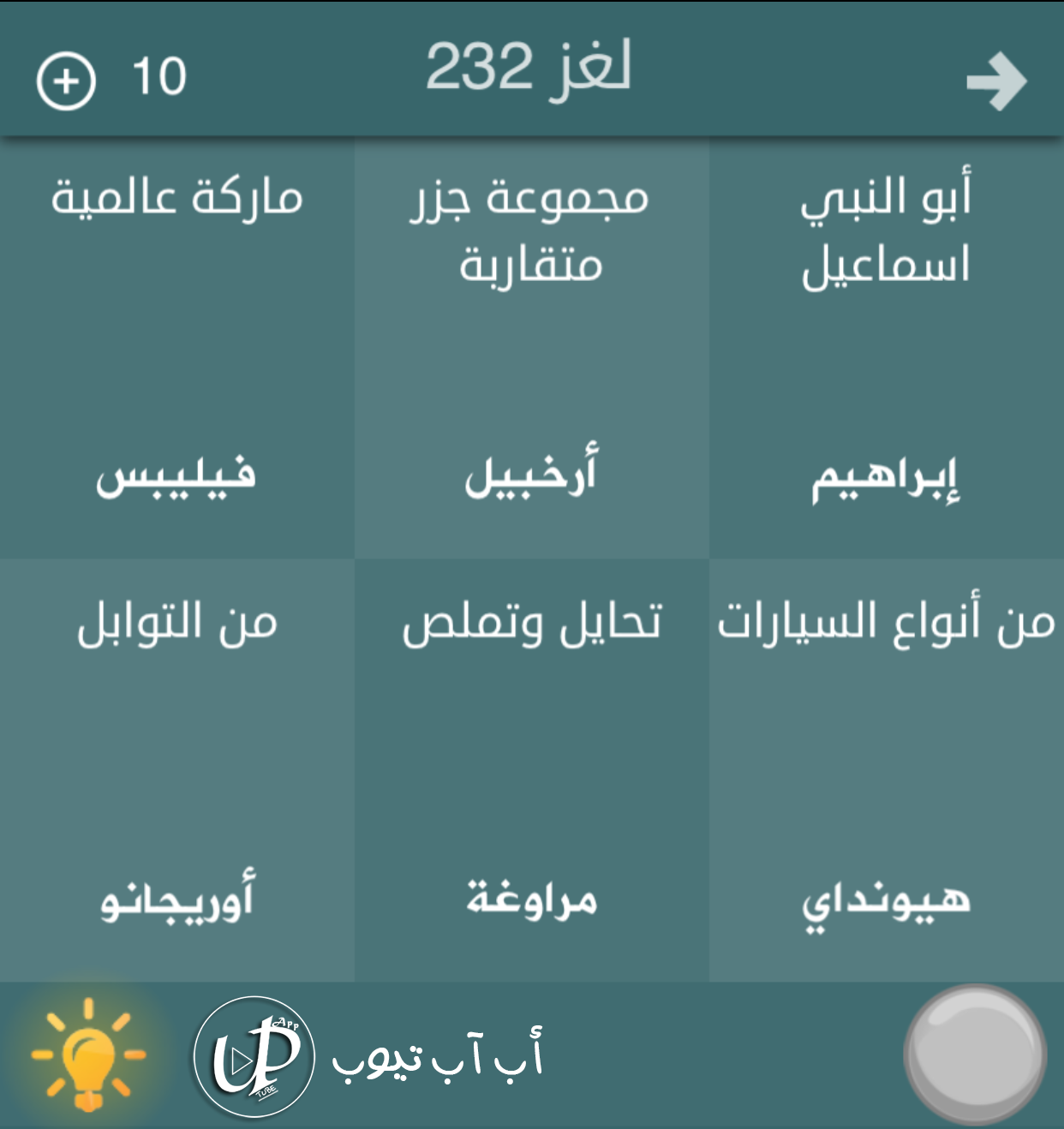Image resolution: width=1064 pixels, height=1129 pixels.
Task: Open the تحايل وتملص clue tile
Action: coord(531,769)
